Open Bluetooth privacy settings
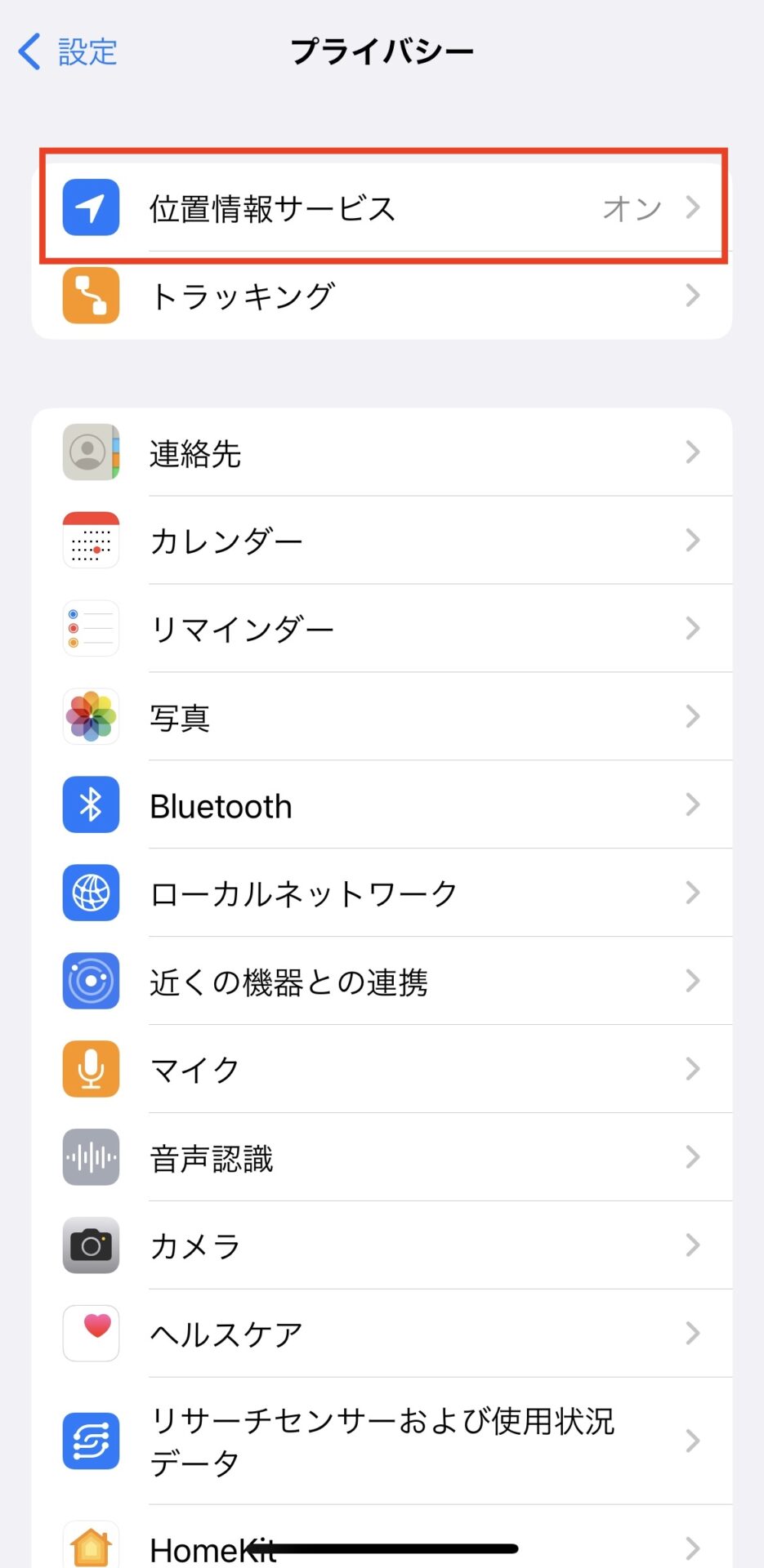Image resolution: width=764 pixels, height=1568 pixels. tap(382, 804)
